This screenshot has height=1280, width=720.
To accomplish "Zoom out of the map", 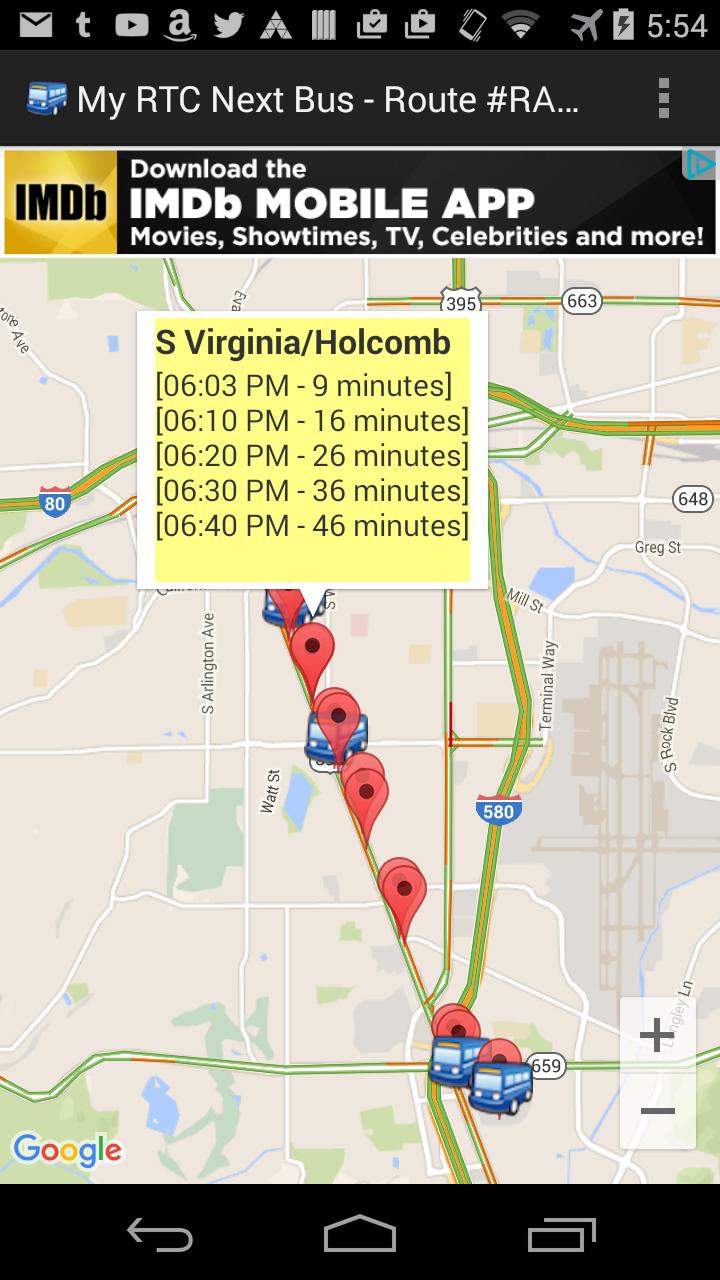I will point(657,1111).
